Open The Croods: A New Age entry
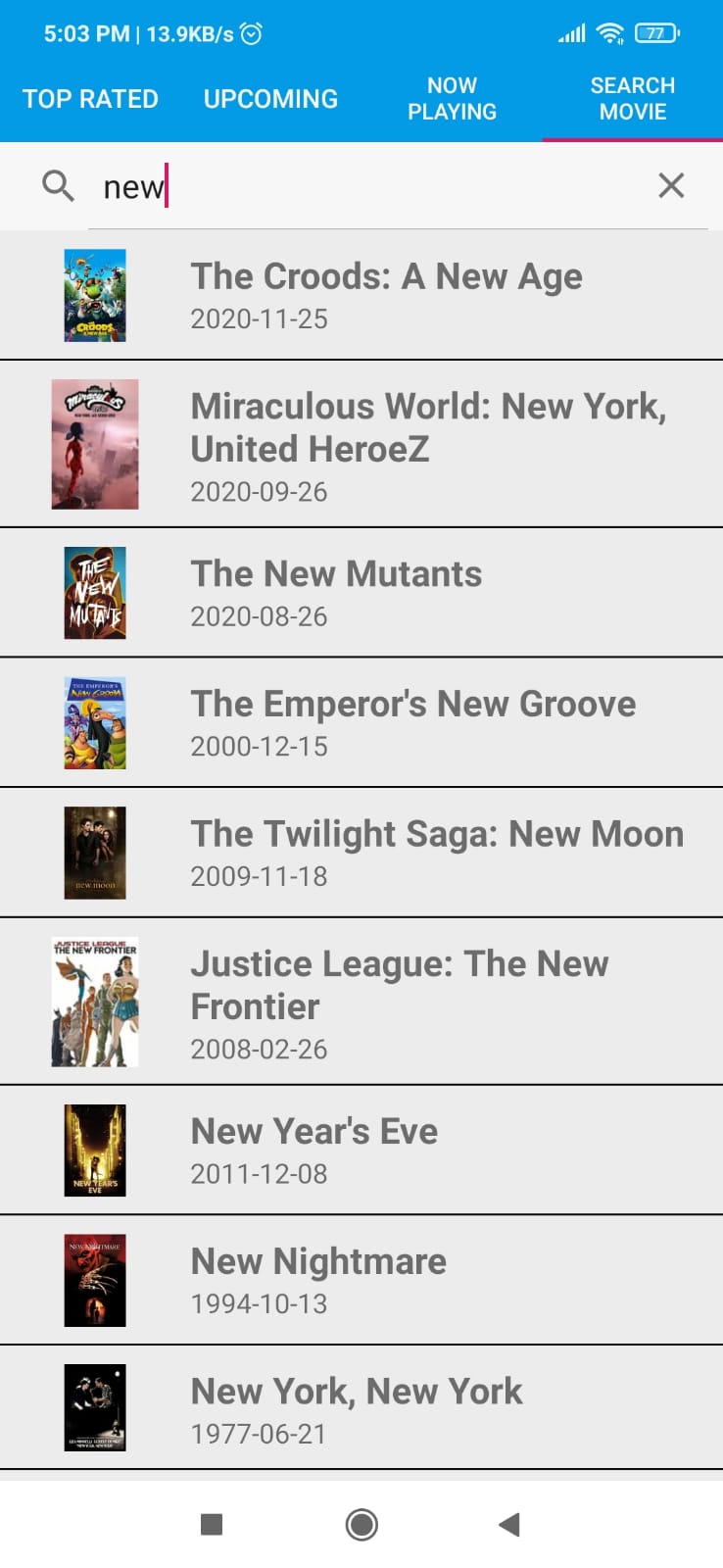 coord(361,294)
